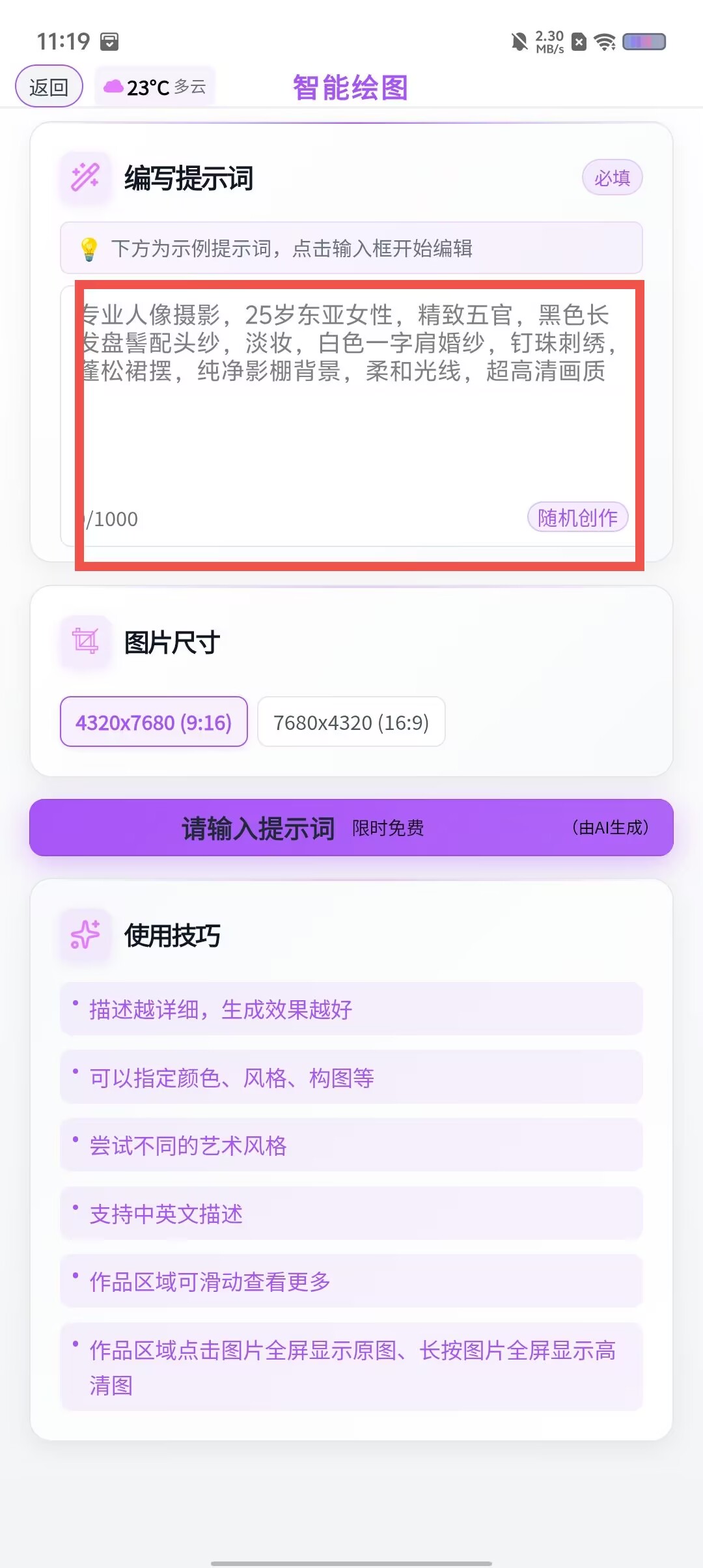Screen dimensions: 703x1568
Task: Select the 4320x7680 (9:16) size
Action: pos(154,722)
